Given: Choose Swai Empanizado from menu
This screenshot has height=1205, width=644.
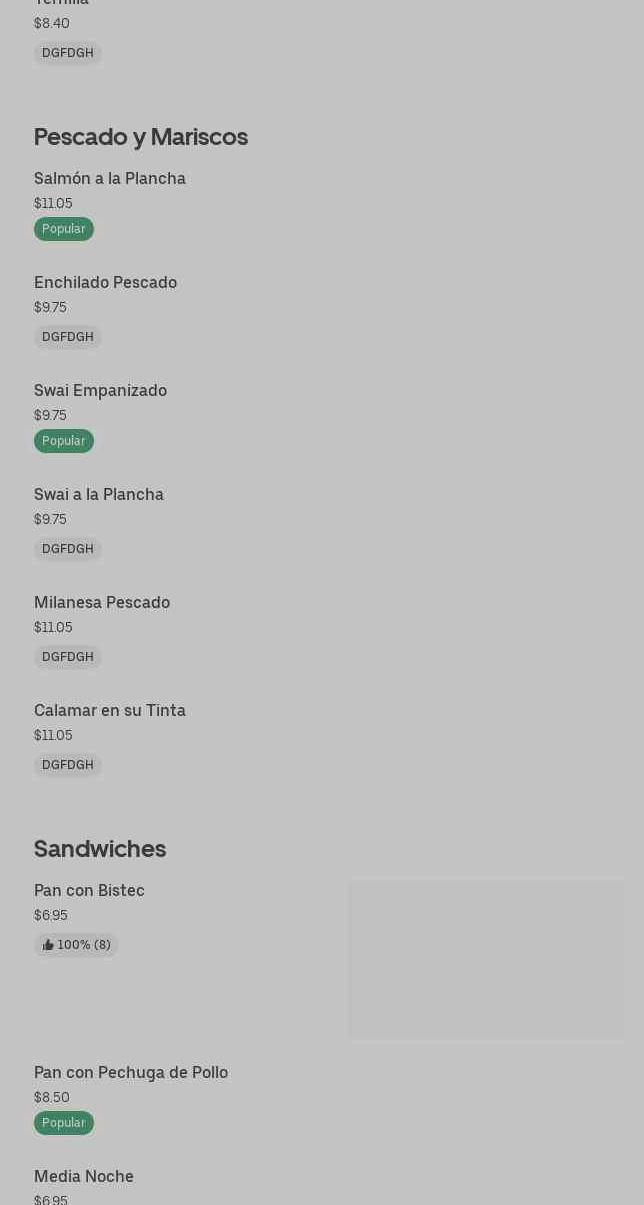Looking at the screenshot, I should click(100, 391).
